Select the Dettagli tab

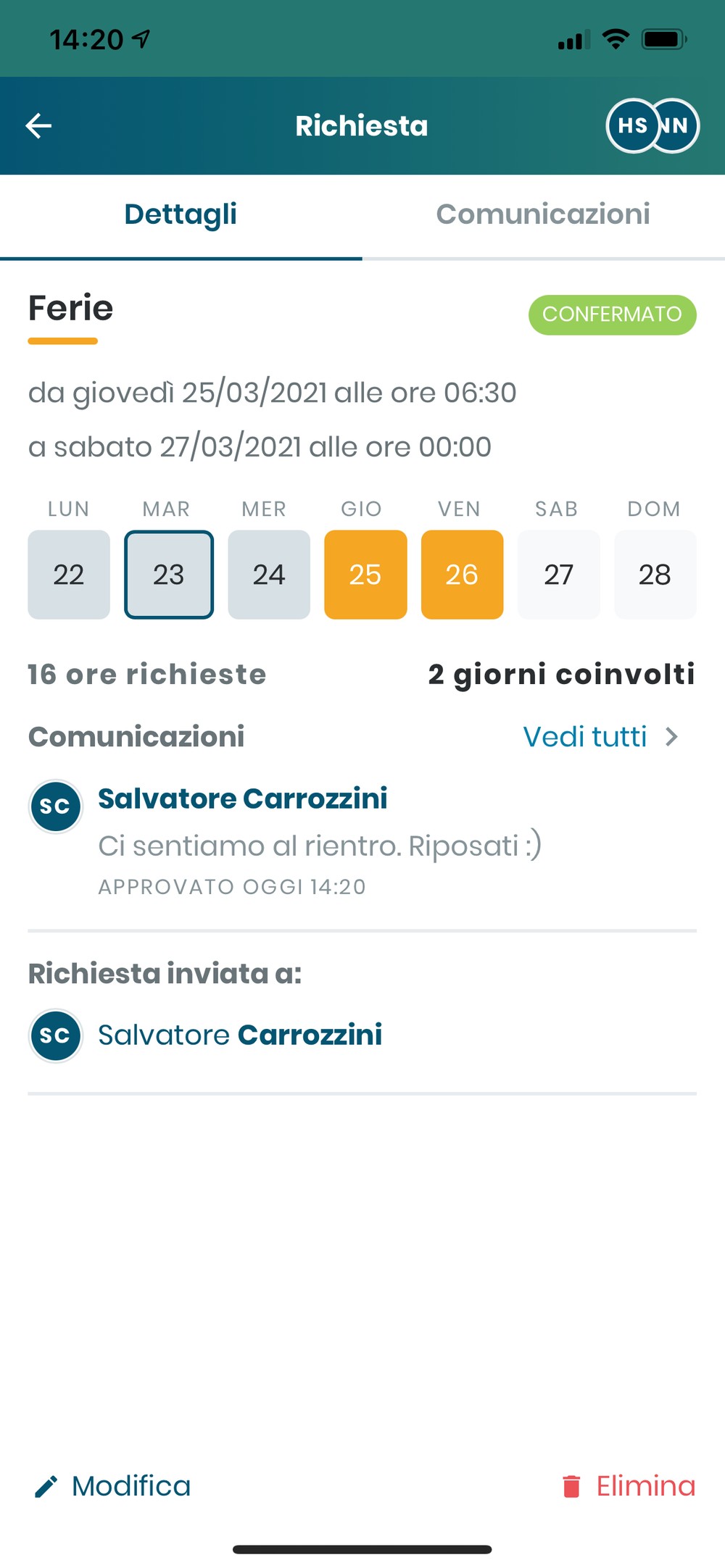click(x=181, y=215)
